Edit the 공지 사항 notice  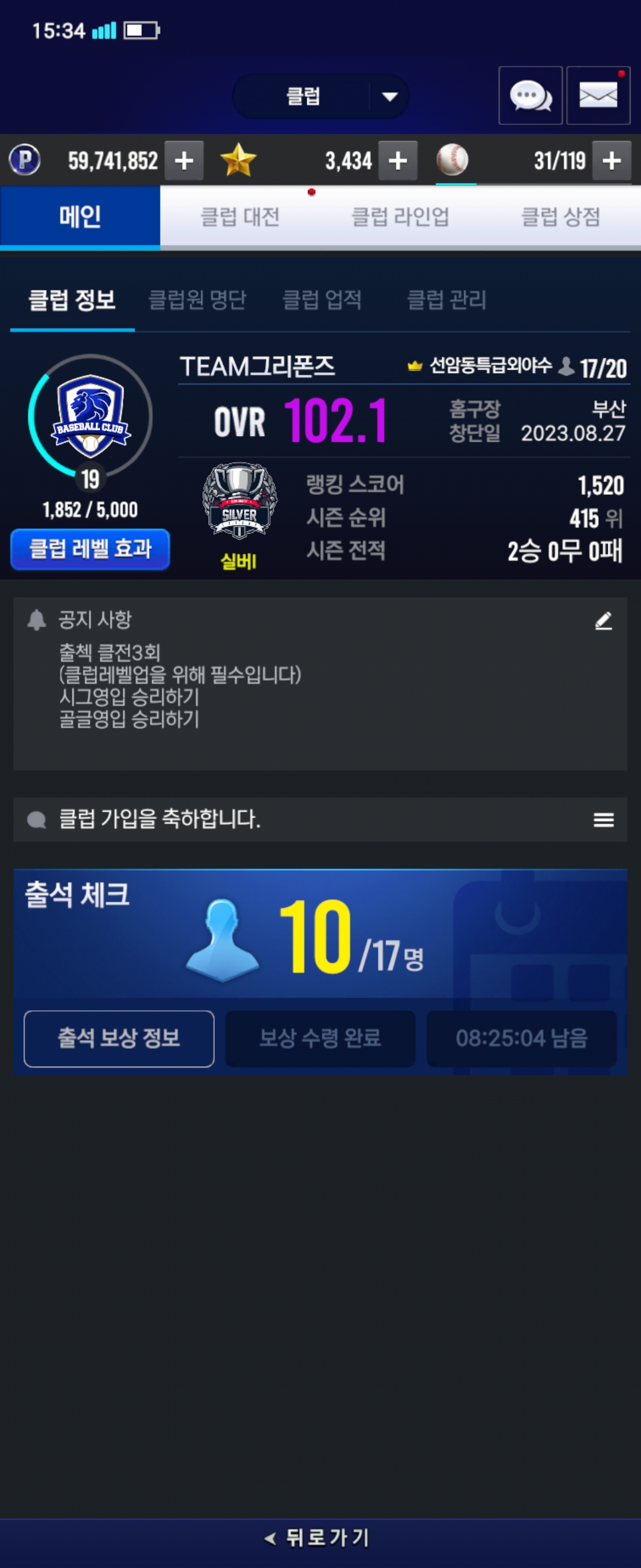pos(602,621)
